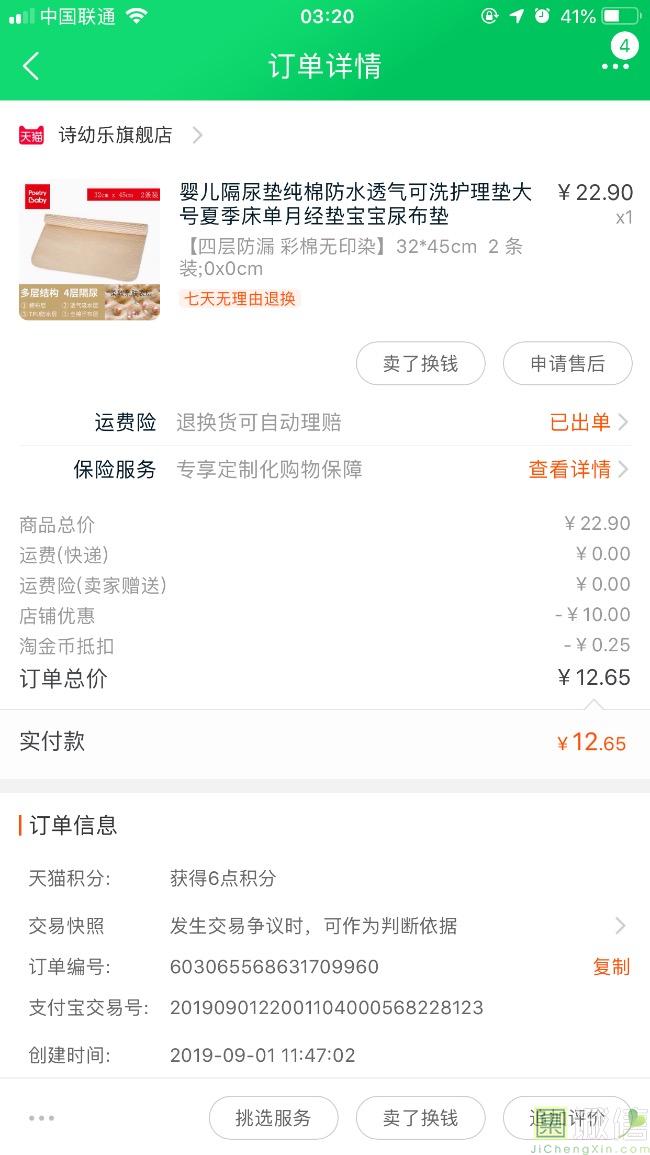Open 运费险 row showing 已出单

325,422
